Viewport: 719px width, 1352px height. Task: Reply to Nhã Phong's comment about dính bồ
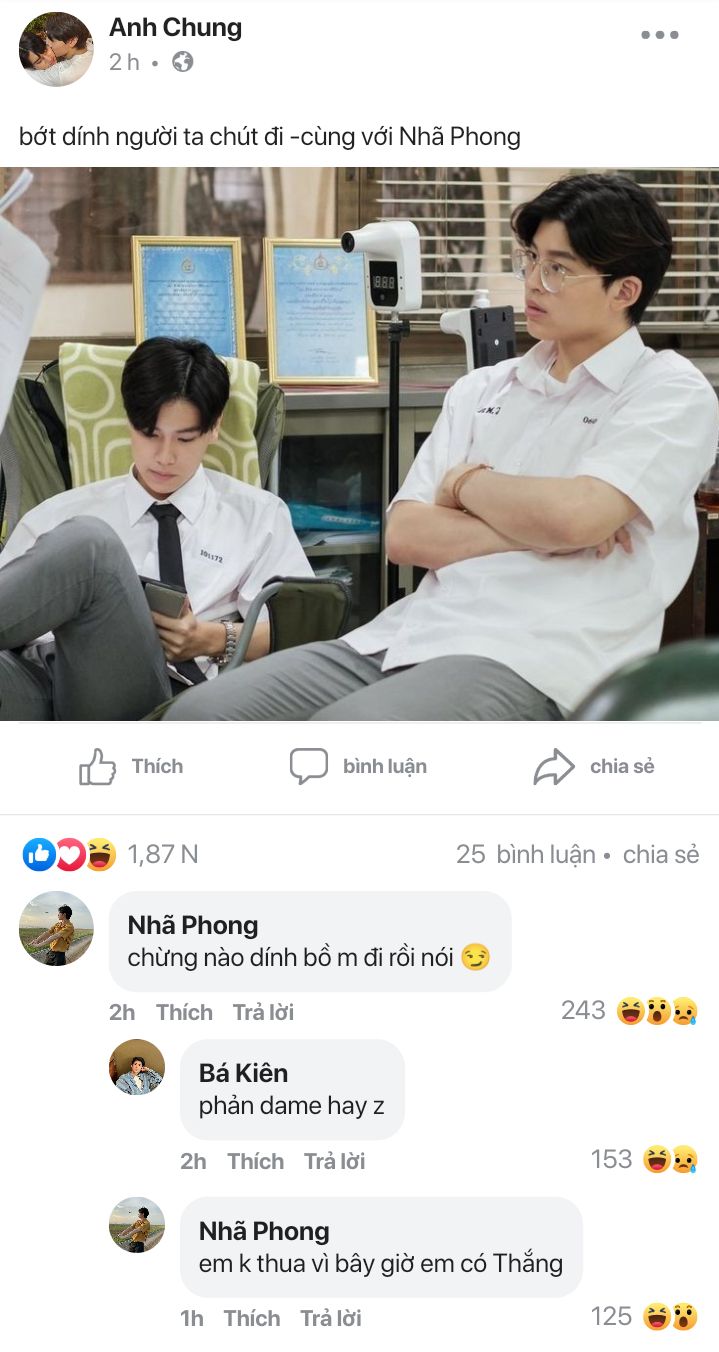pos(263,1012)
